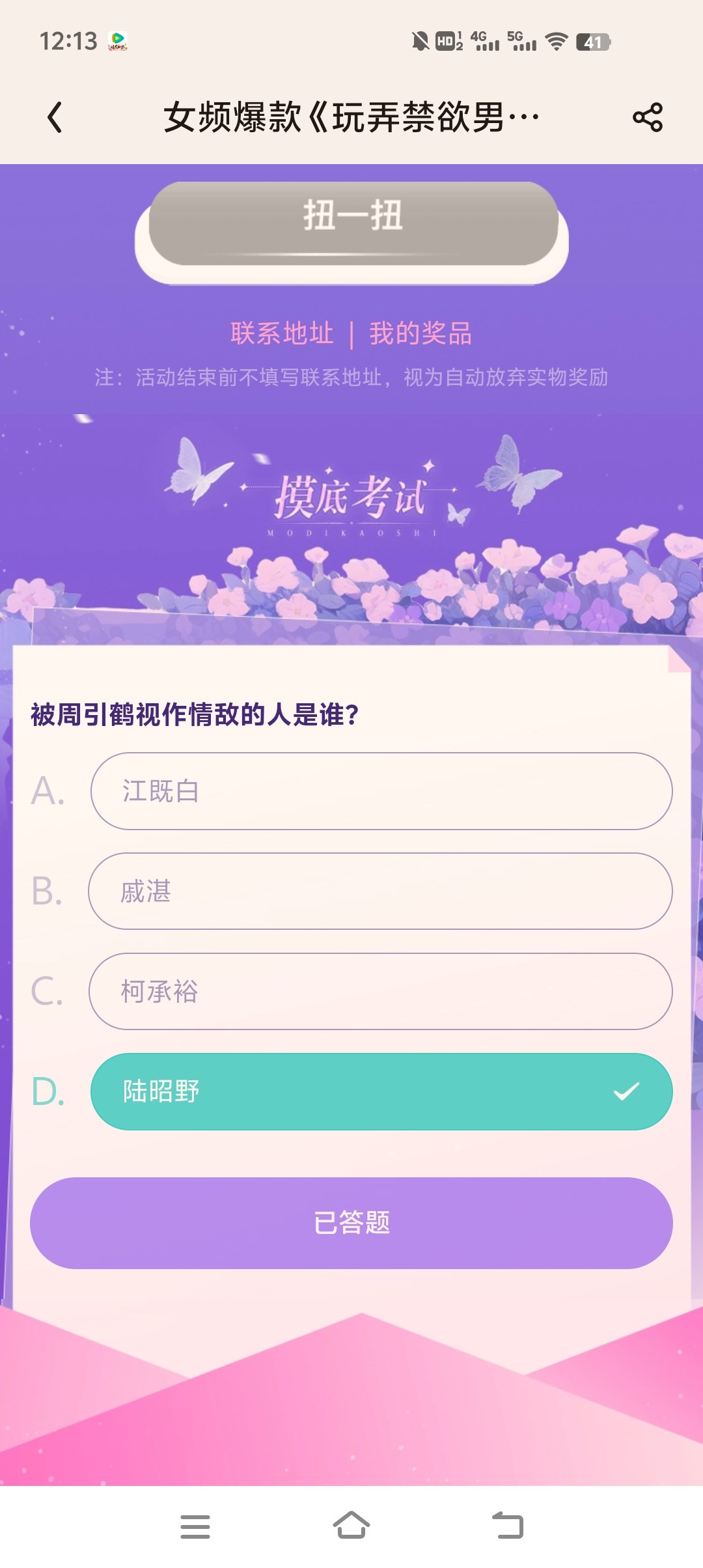Select answer D 陆昭野

[381, 1091]
